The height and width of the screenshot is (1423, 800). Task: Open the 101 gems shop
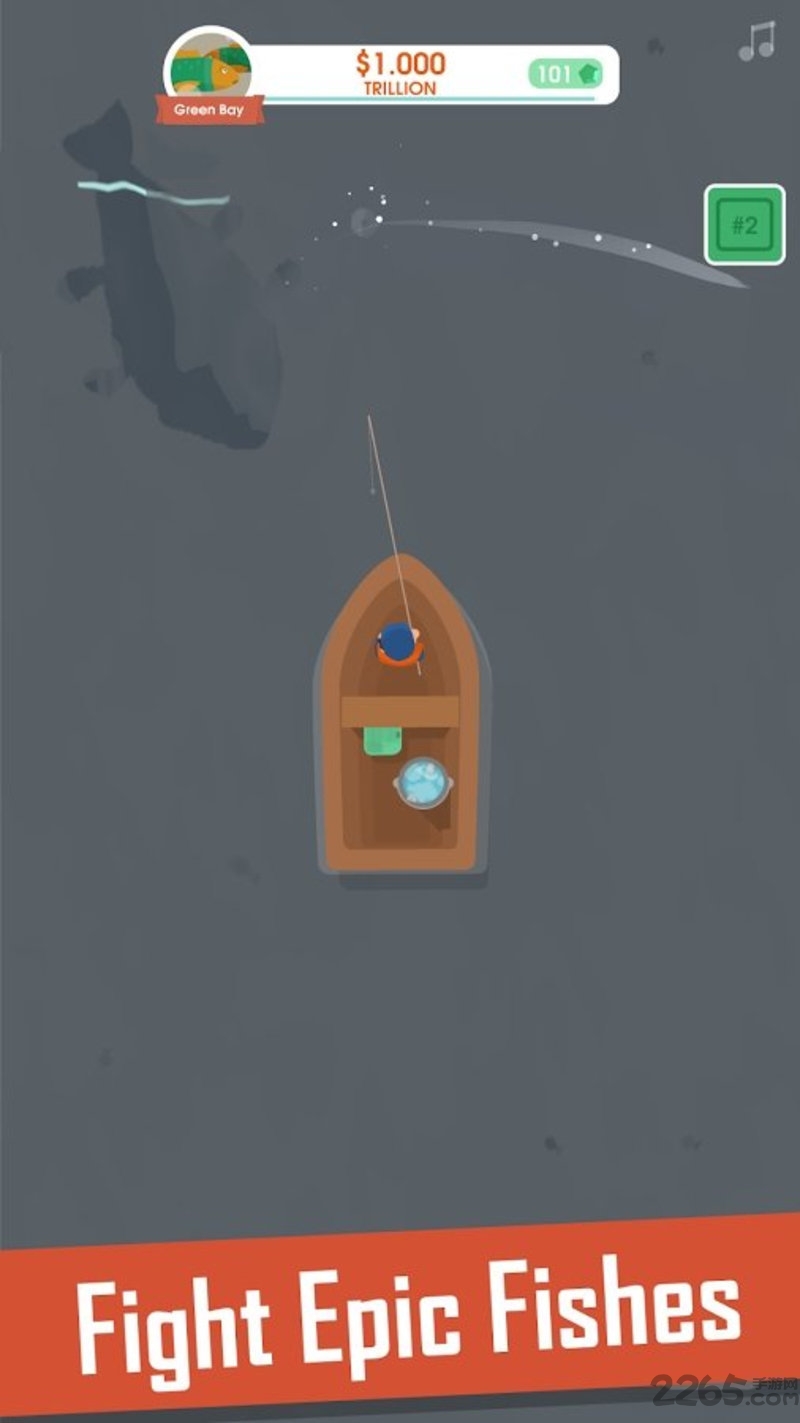[x=565, y=74]
